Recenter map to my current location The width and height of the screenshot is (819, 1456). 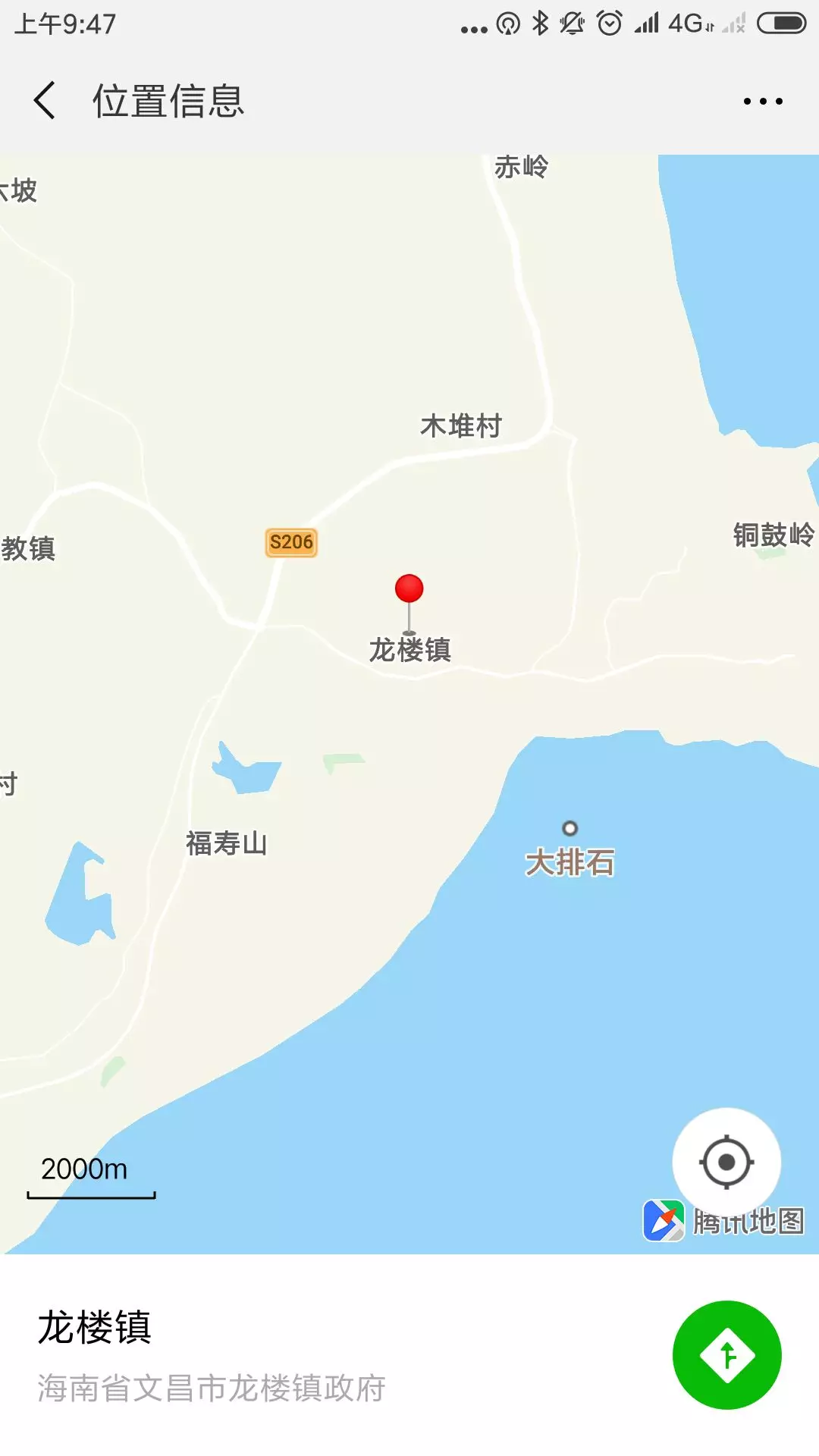[726, 1162]
